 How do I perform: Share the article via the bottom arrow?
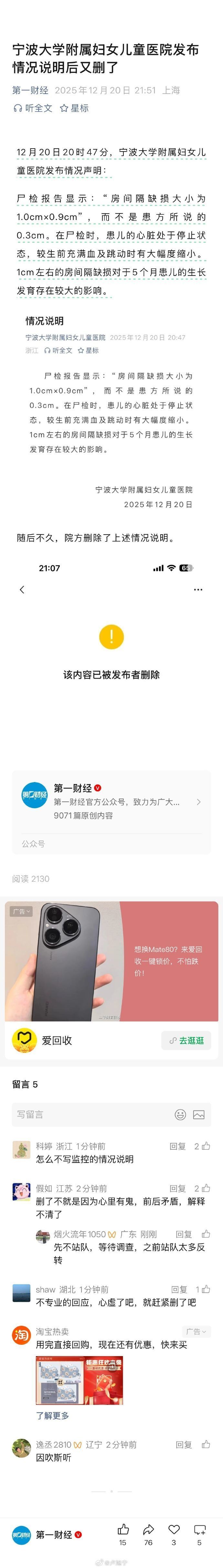pyautogui.click(x=148, y=1529)
